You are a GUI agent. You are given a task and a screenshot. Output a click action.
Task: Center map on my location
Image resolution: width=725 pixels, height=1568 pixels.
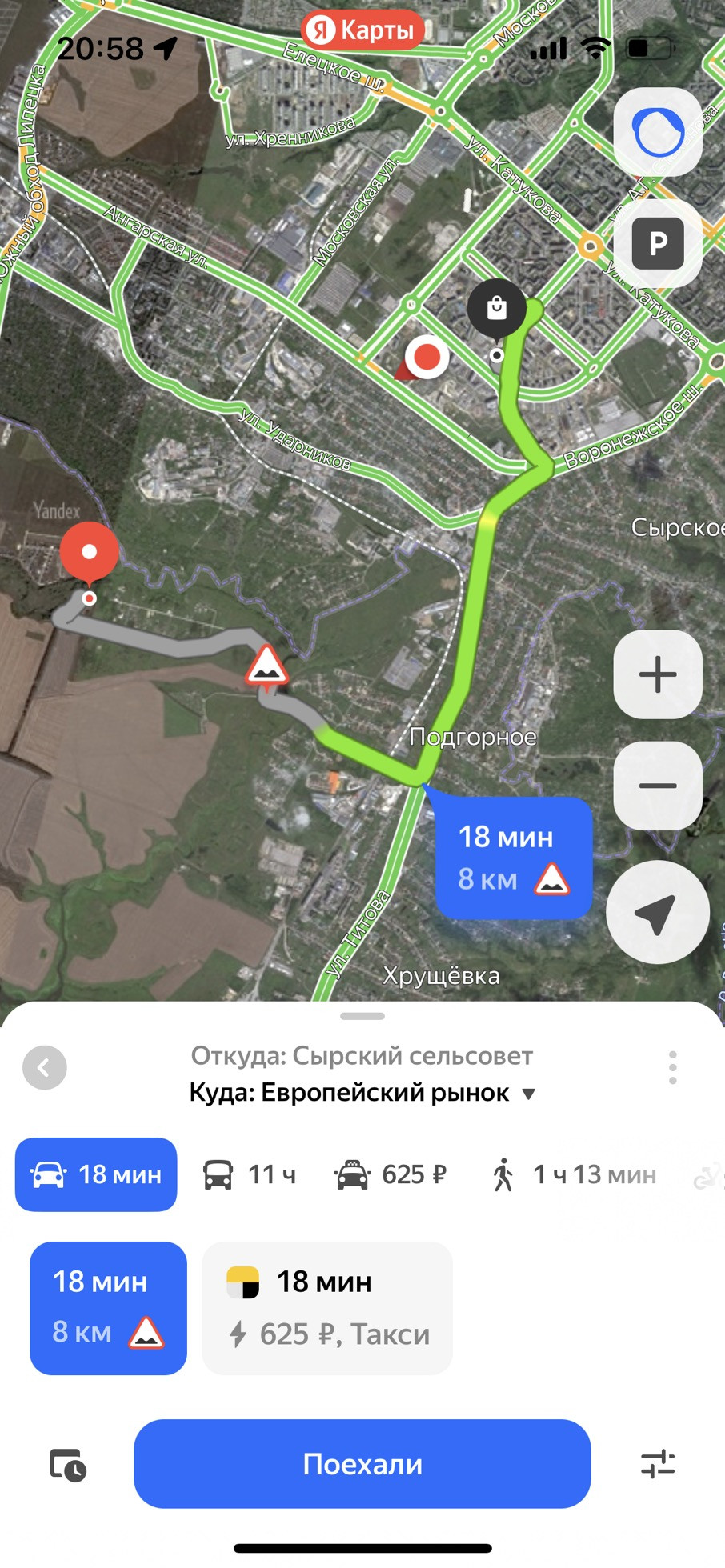click(x=658, y=912)
